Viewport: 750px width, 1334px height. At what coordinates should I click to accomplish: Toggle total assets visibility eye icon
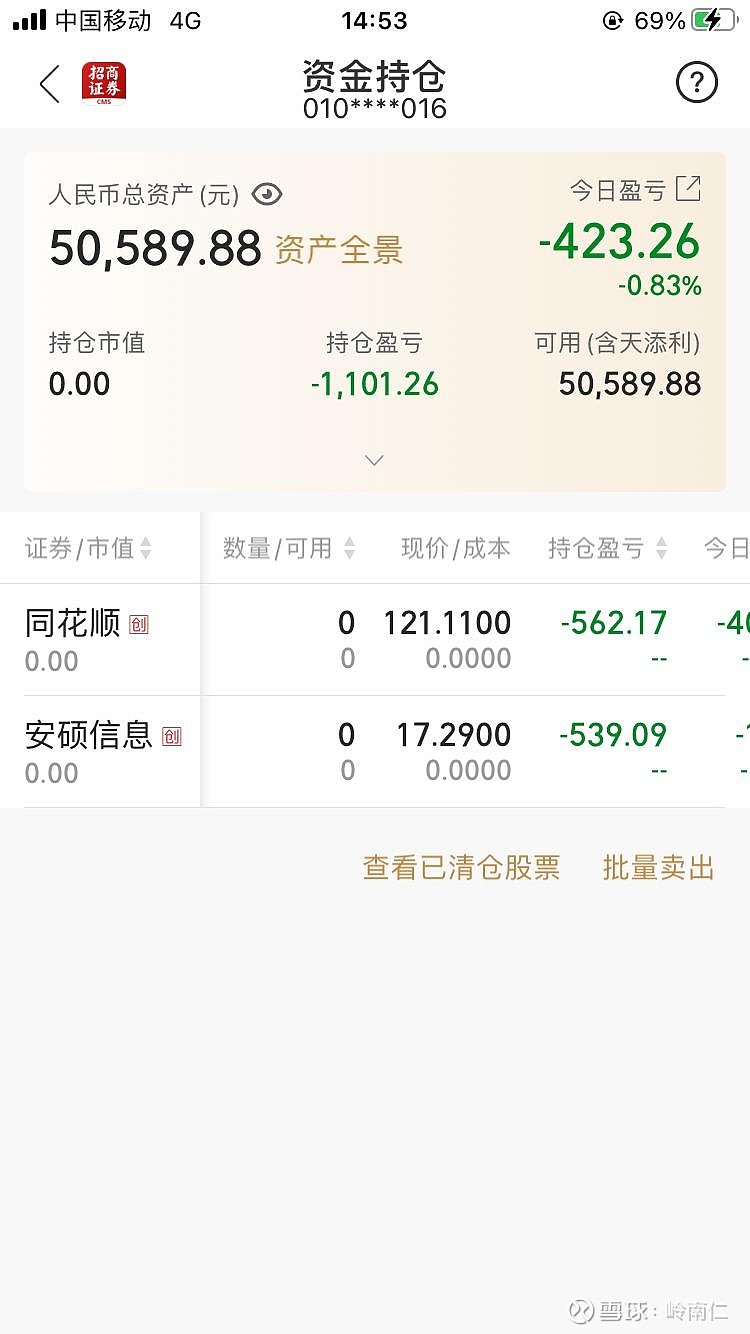pos(267,194)
